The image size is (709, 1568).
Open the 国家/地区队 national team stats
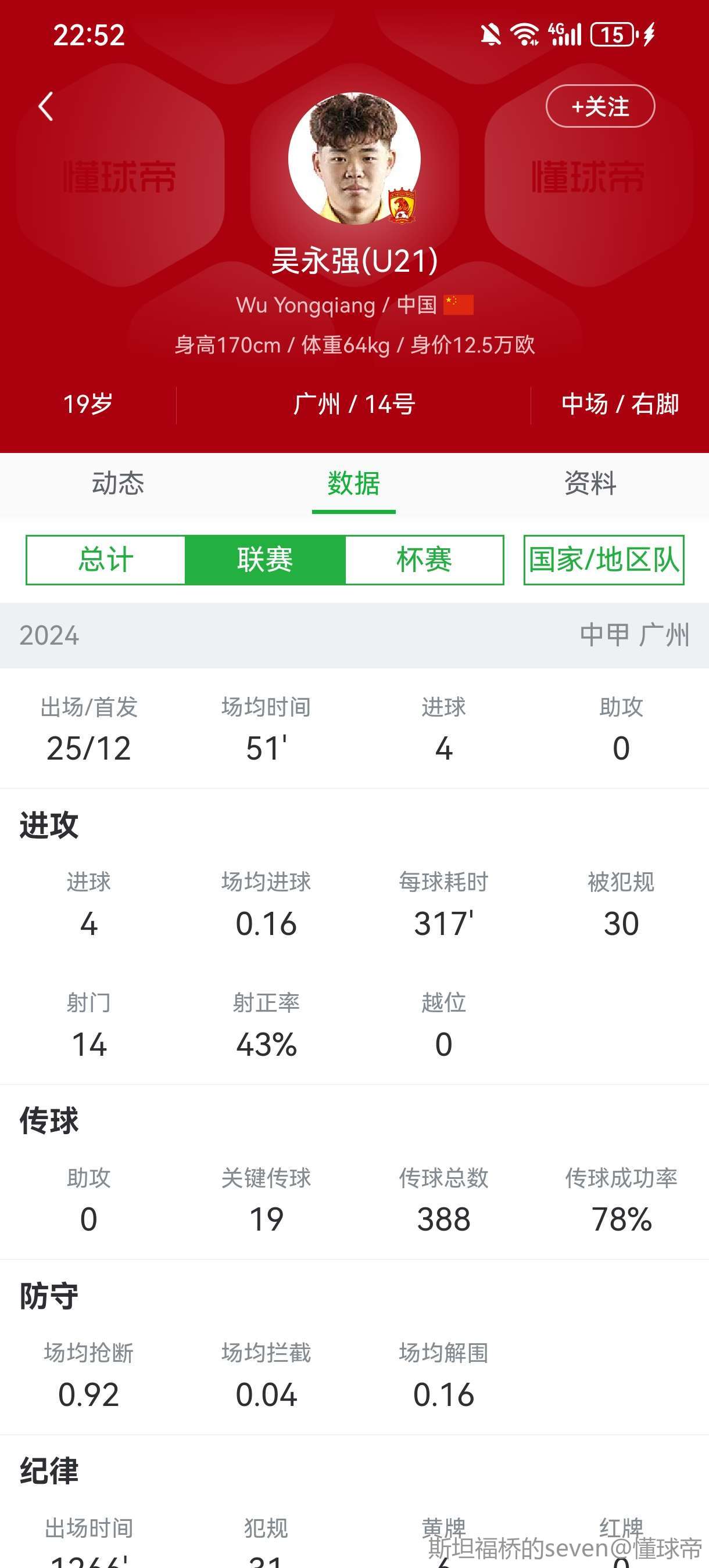click(x=604, y=560)
